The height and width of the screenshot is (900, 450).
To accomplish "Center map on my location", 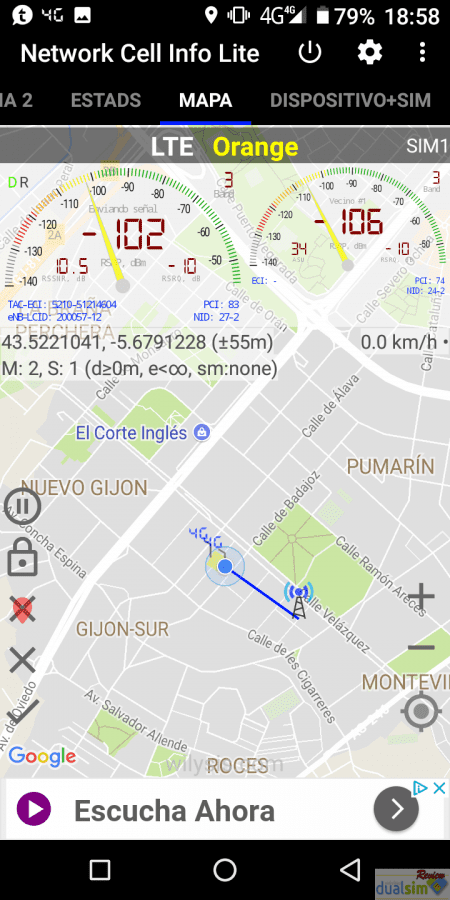I will coord(421,712).
